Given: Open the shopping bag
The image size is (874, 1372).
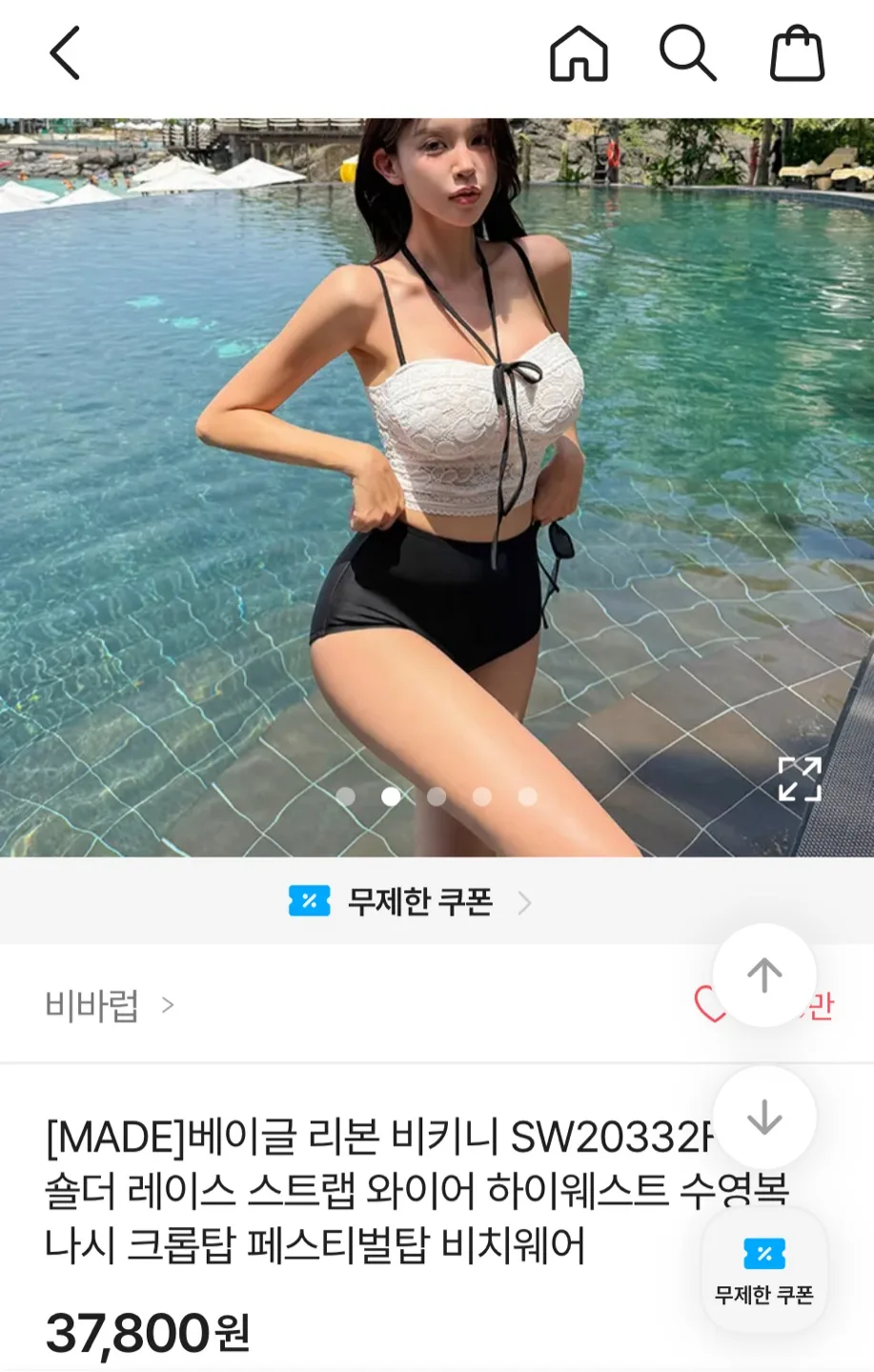Looking at the screenshot, I should [x=797, y=53].
